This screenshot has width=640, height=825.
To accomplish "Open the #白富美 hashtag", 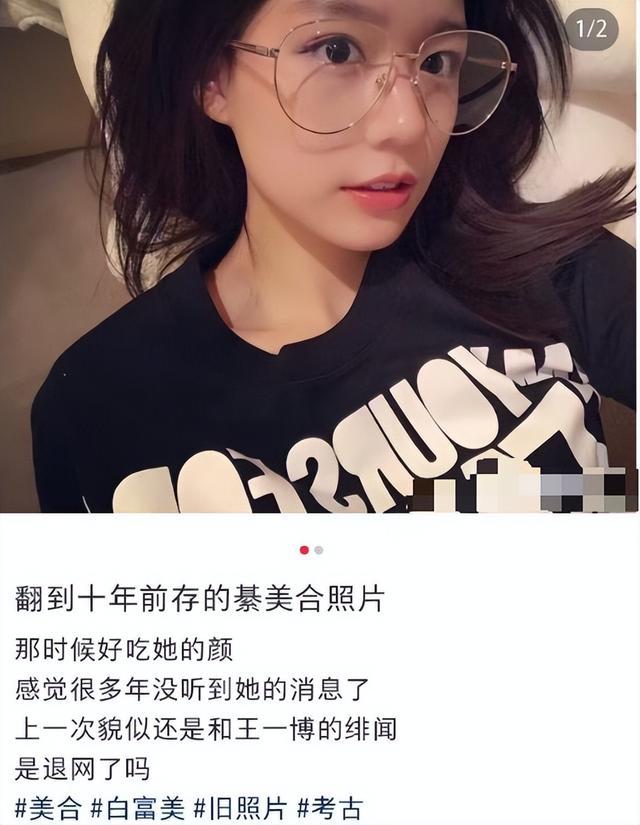I will pyautogui.click(x=138, y=808).
